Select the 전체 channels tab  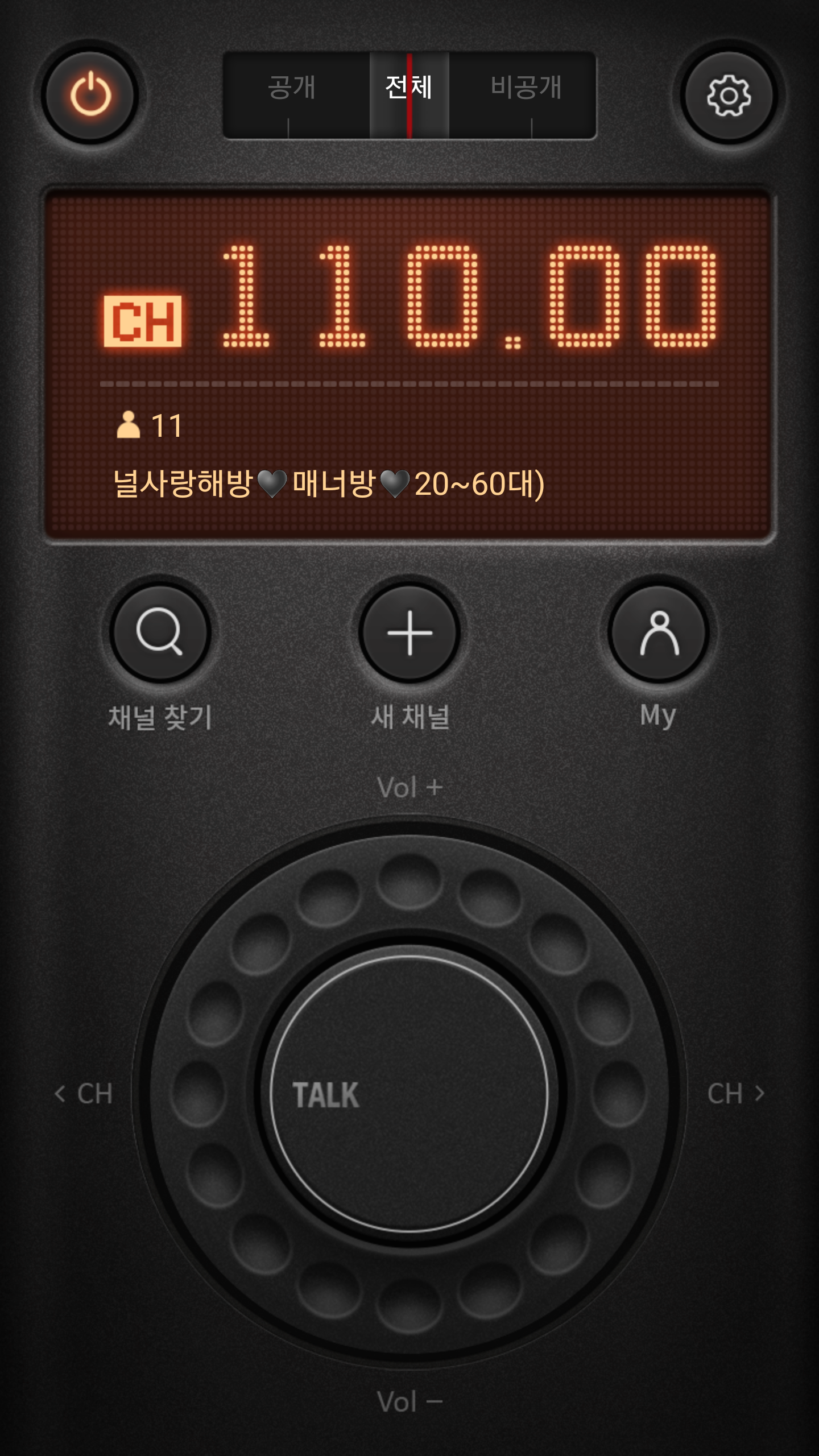click(x=409, y=89)
